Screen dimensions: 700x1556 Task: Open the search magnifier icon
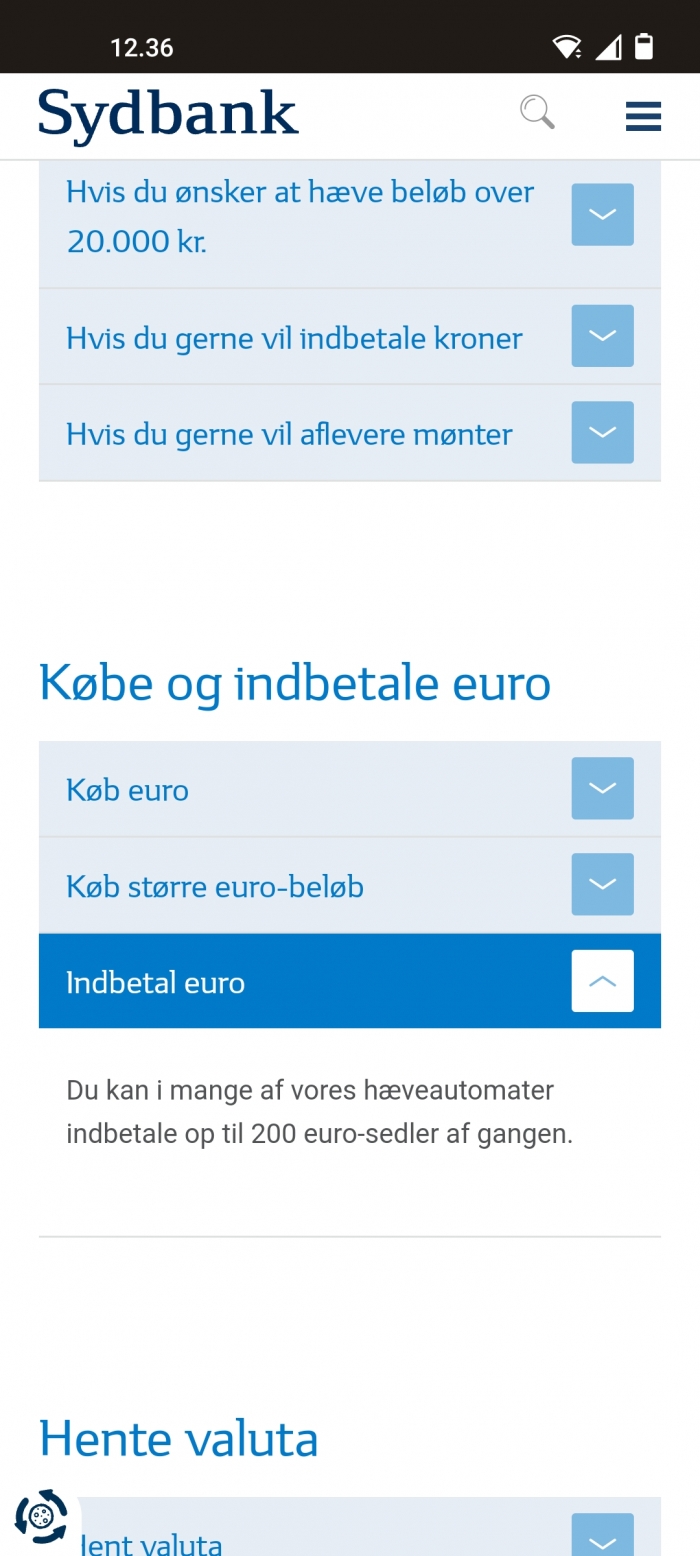(537, 112)
